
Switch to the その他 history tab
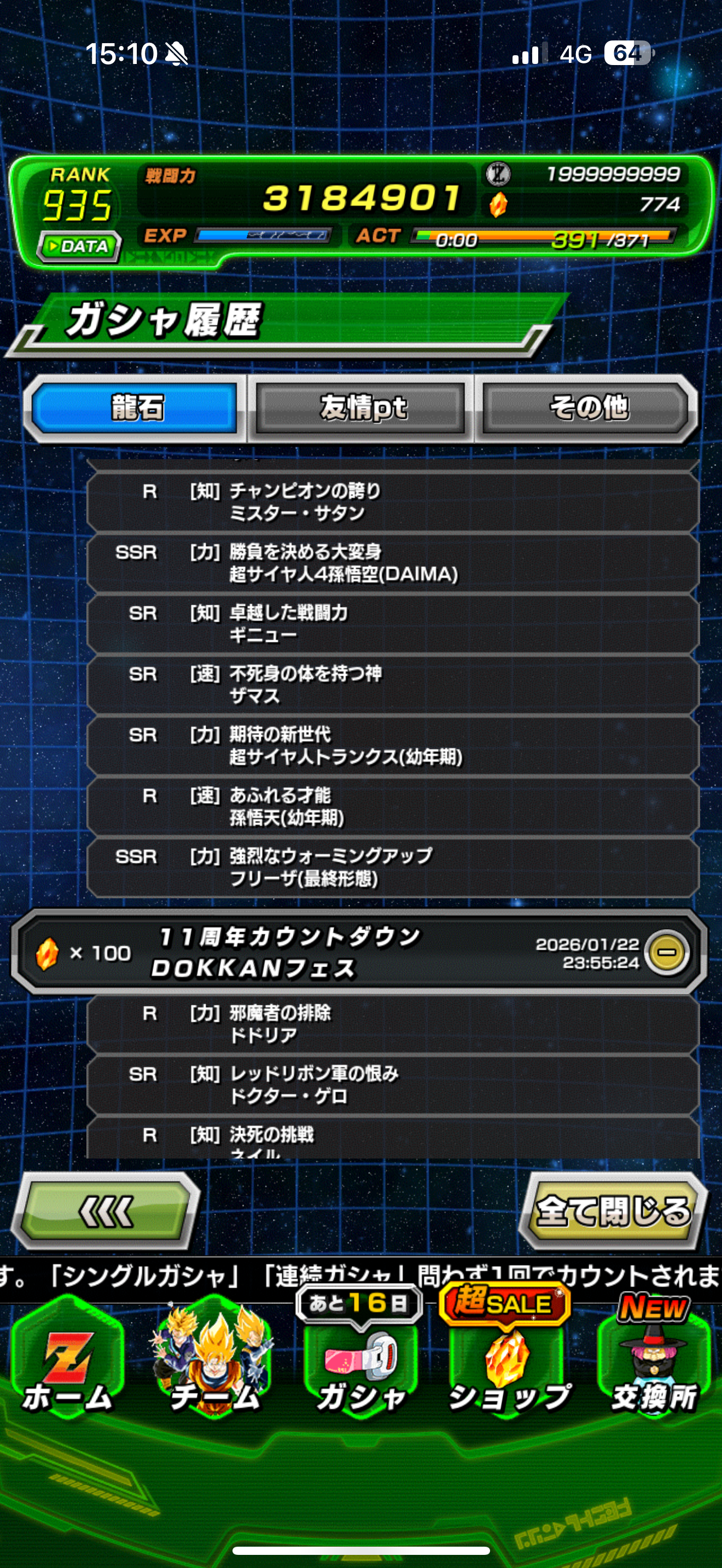pos(587,407)
